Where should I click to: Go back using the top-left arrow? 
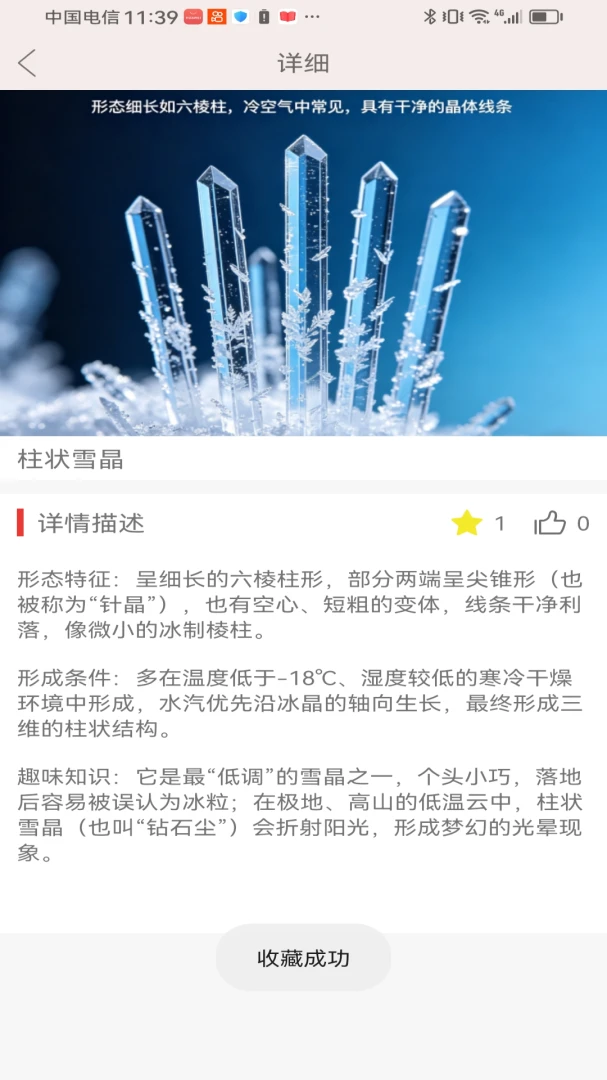tap(27, 63)
